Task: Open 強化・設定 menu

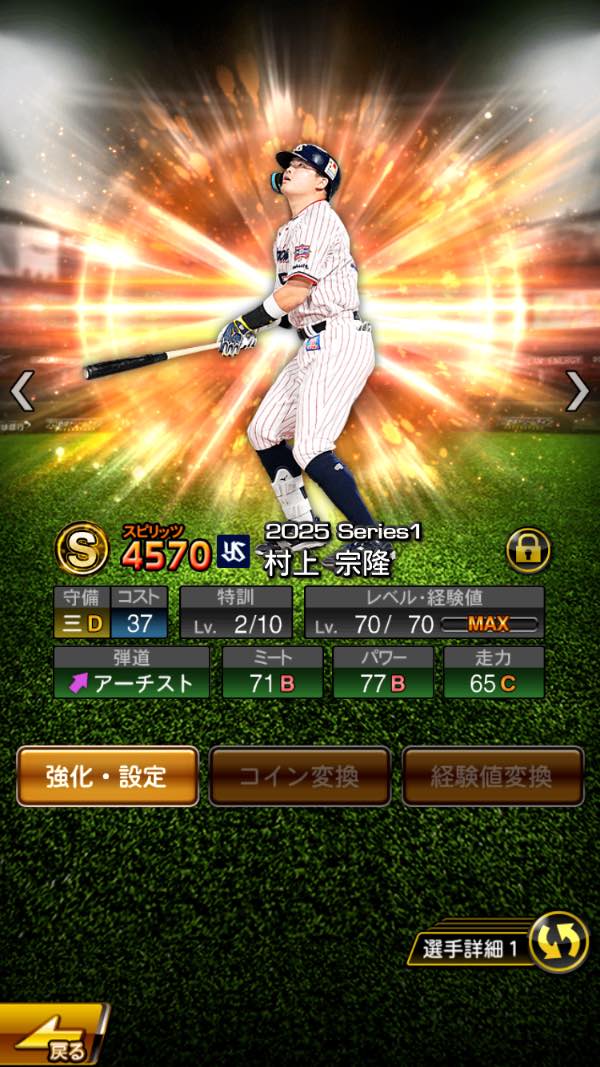Action: (107, 776)
